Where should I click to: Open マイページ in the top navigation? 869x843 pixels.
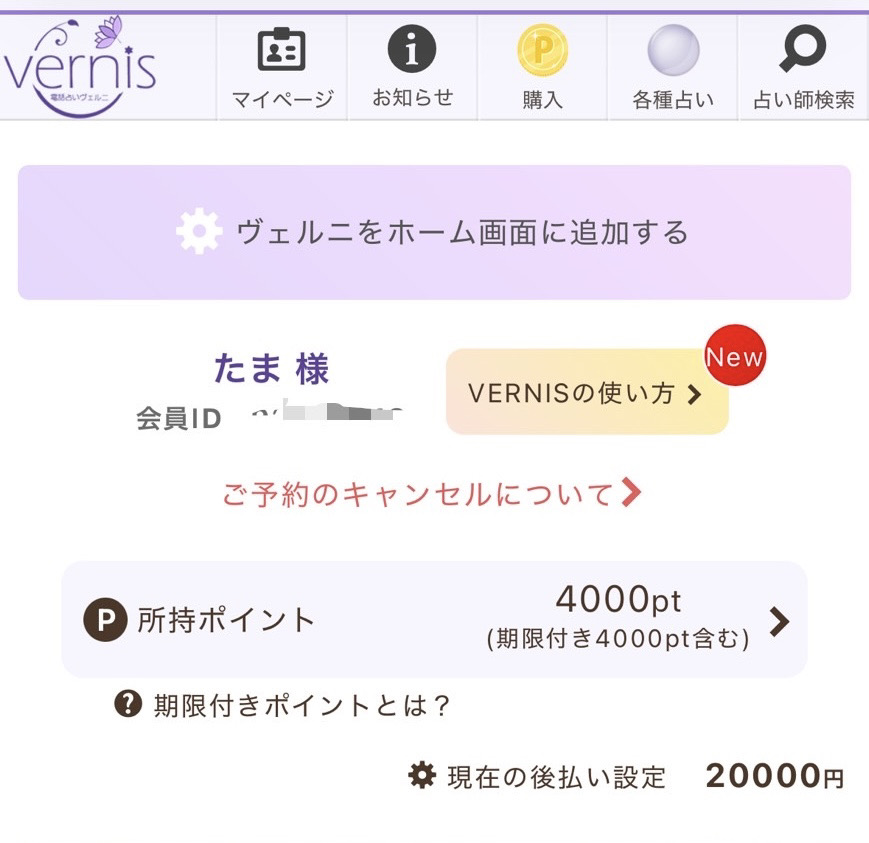click(282, 68)
